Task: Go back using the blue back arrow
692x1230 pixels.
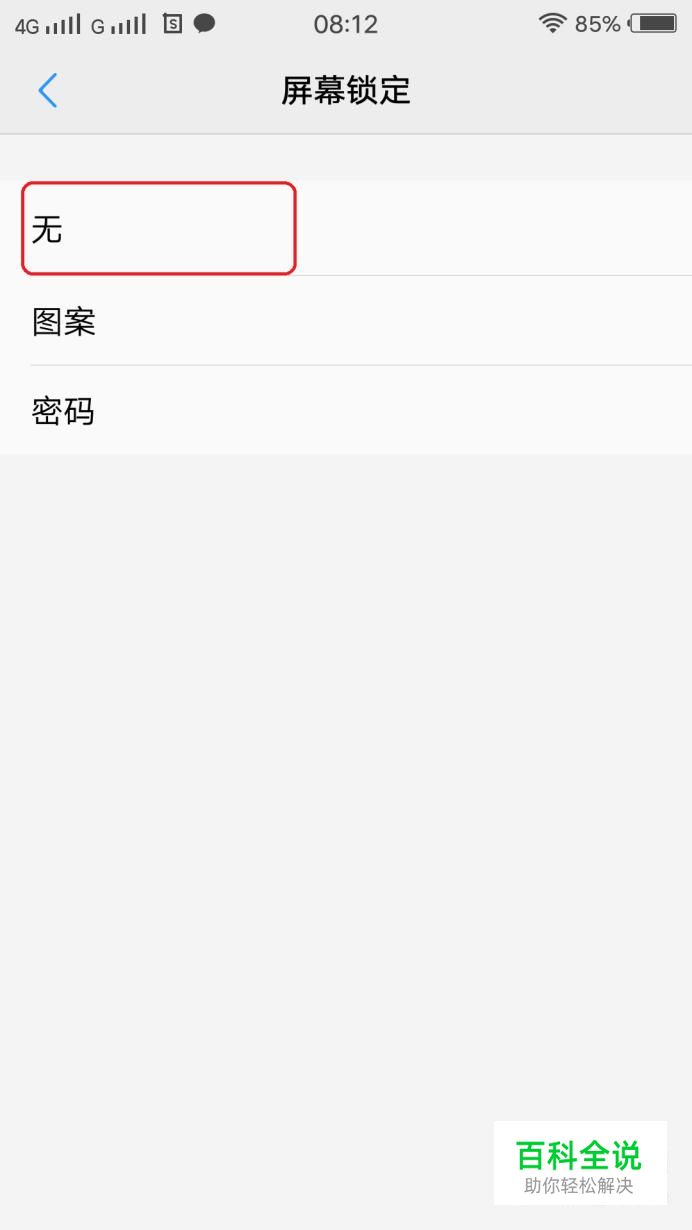Action: tap(47, 91)
